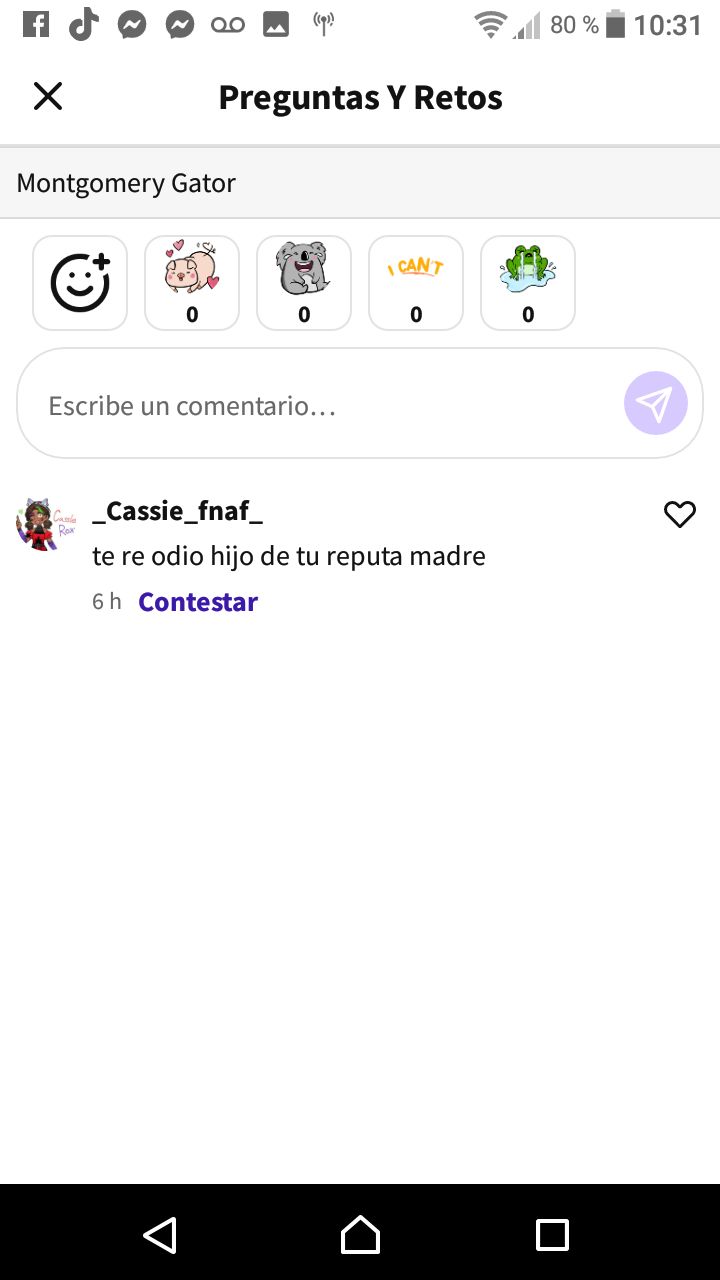Go back with the system back button
This screenshot has width=720, height=1280.
point(160,1235)
